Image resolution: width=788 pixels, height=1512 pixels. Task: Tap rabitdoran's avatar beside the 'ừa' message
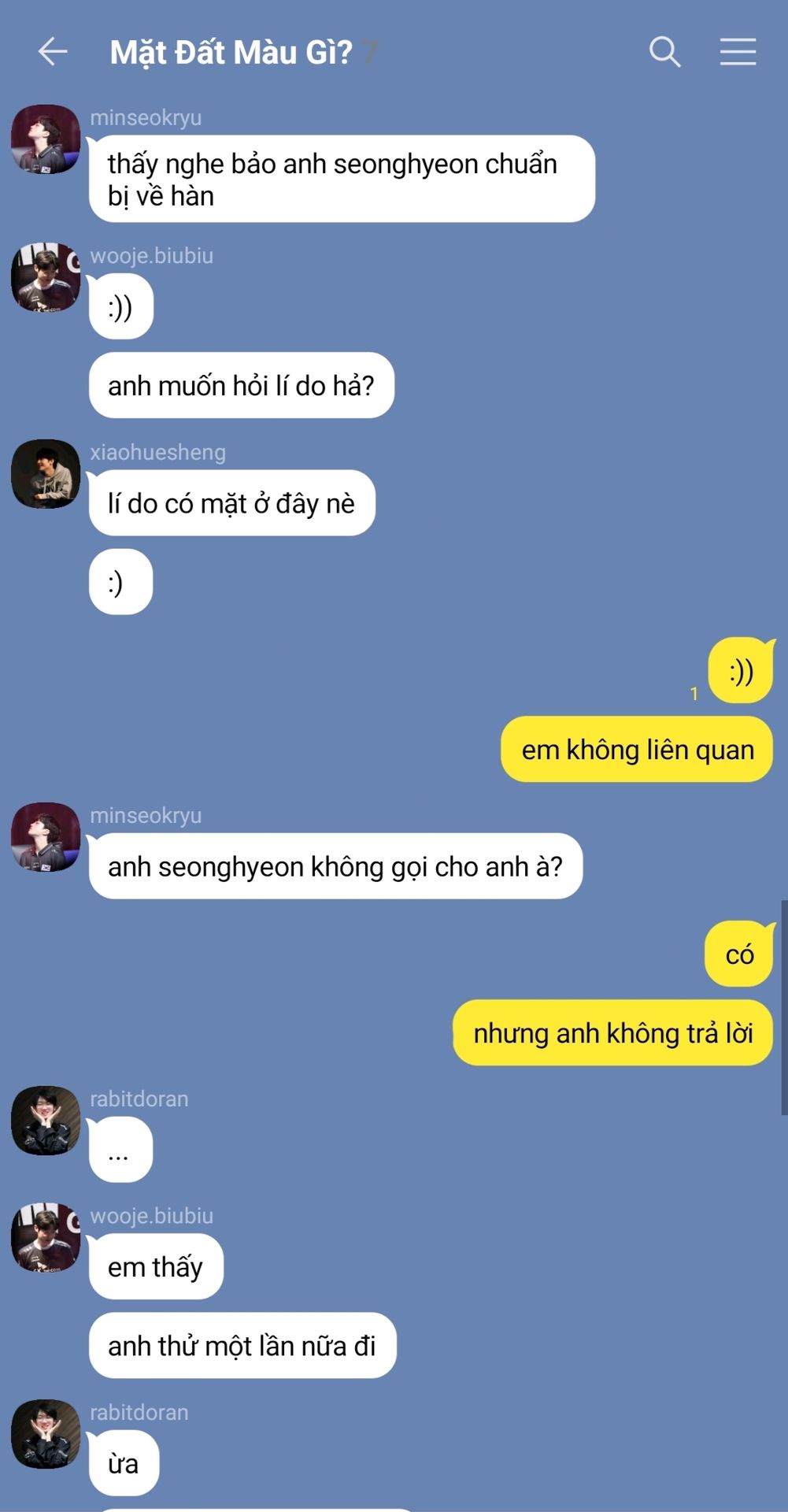[46, 1434]
